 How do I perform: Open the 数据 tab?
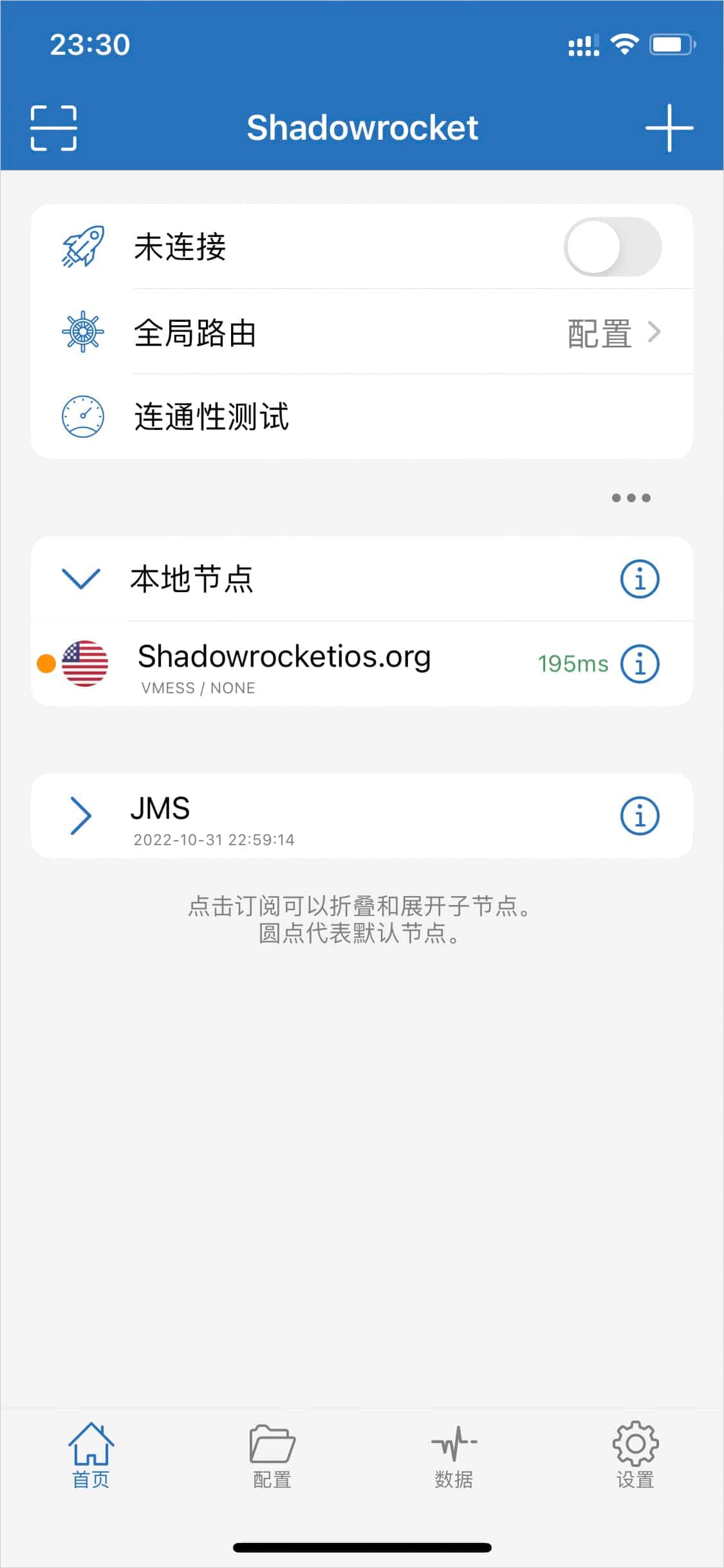point(454,1451)
